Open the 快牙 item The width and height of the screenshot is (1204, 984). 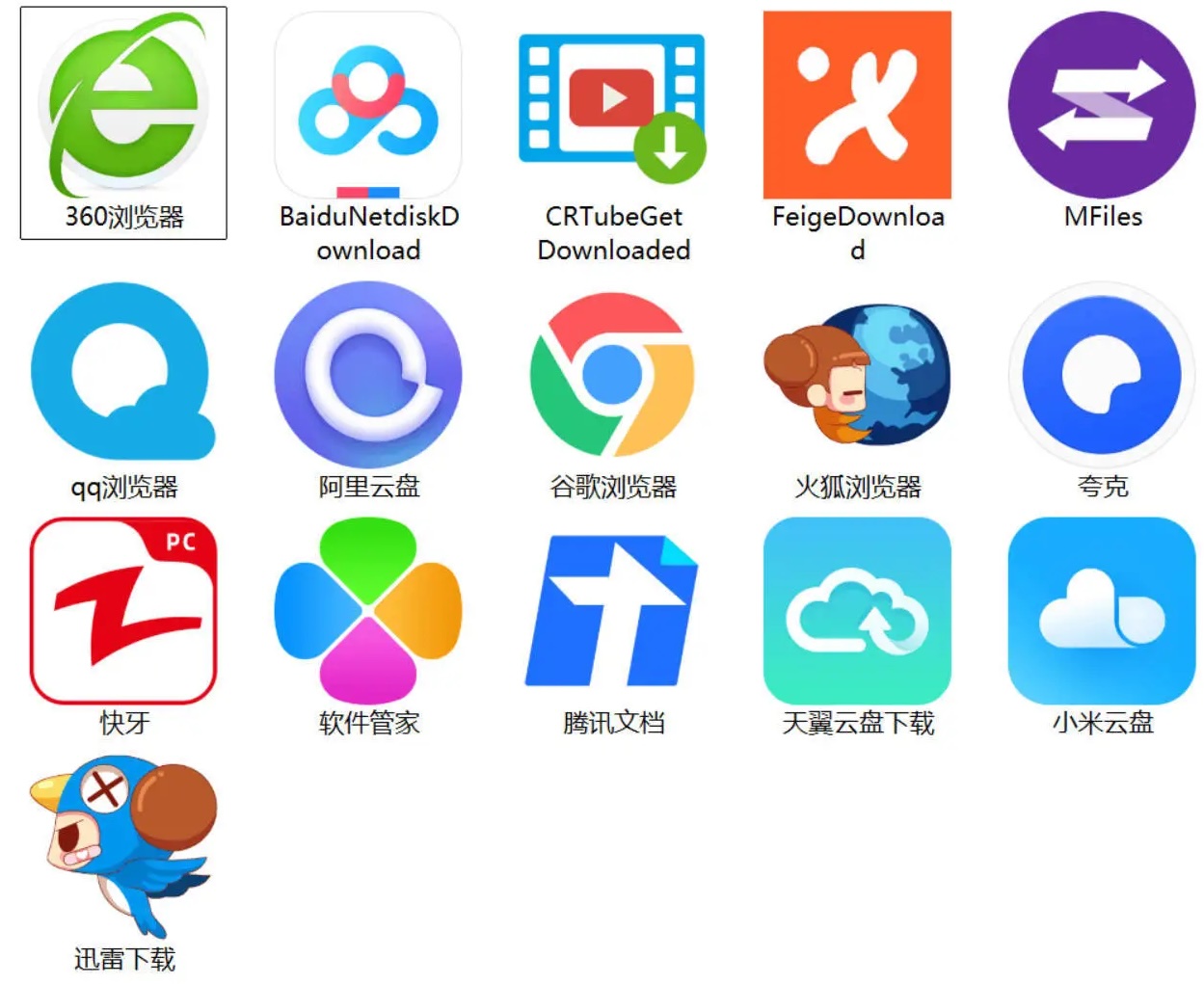click(x=123, y=610)
